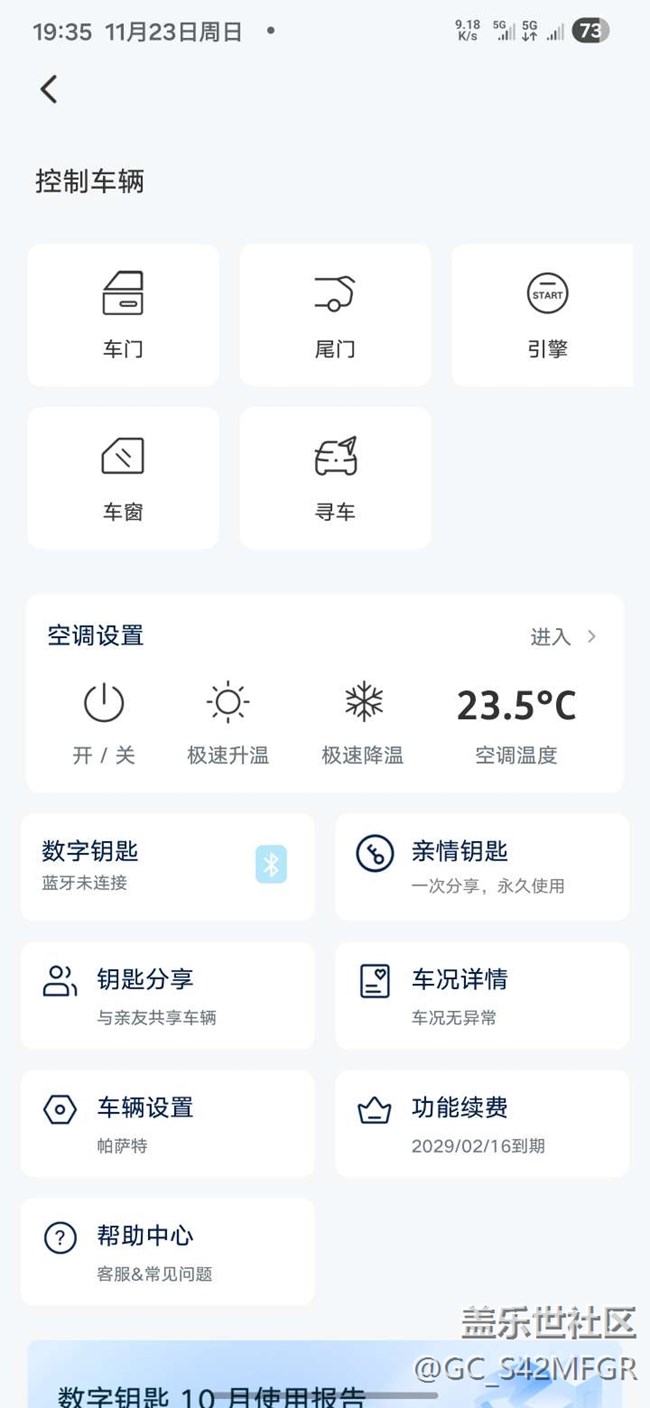650x1408 pixels.
Task: Start 极速升温 rapid heating
Action: tap(228, 720)
